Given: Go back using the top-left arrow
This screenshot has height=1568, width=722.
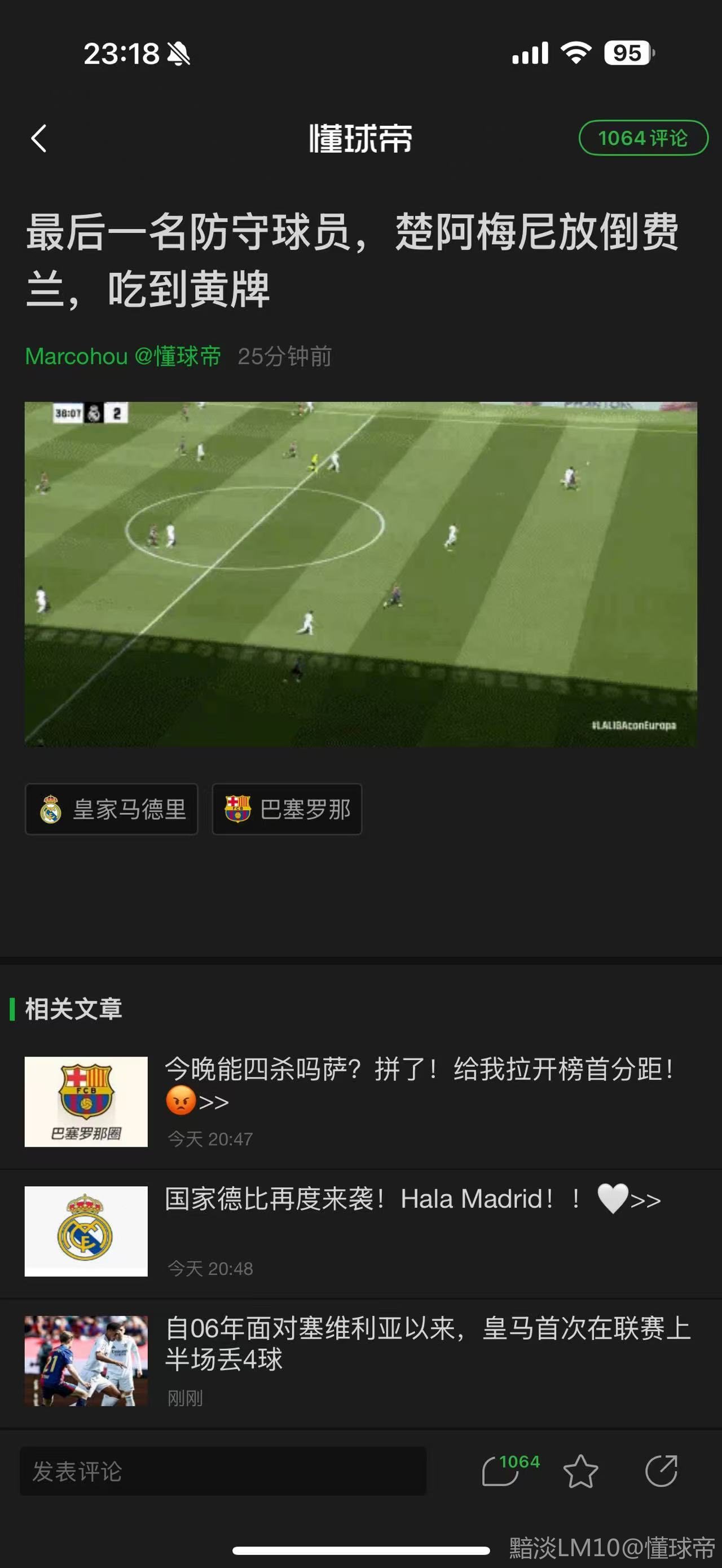Looking at the screenshot, I should pyautogui.click(x=39, y=138).
